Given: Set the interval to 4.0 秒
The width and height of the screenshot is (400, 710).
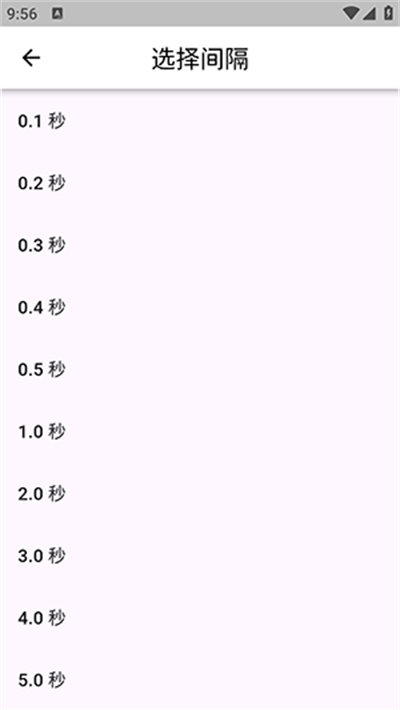Looking at the screenshot, I should (200, 618).
